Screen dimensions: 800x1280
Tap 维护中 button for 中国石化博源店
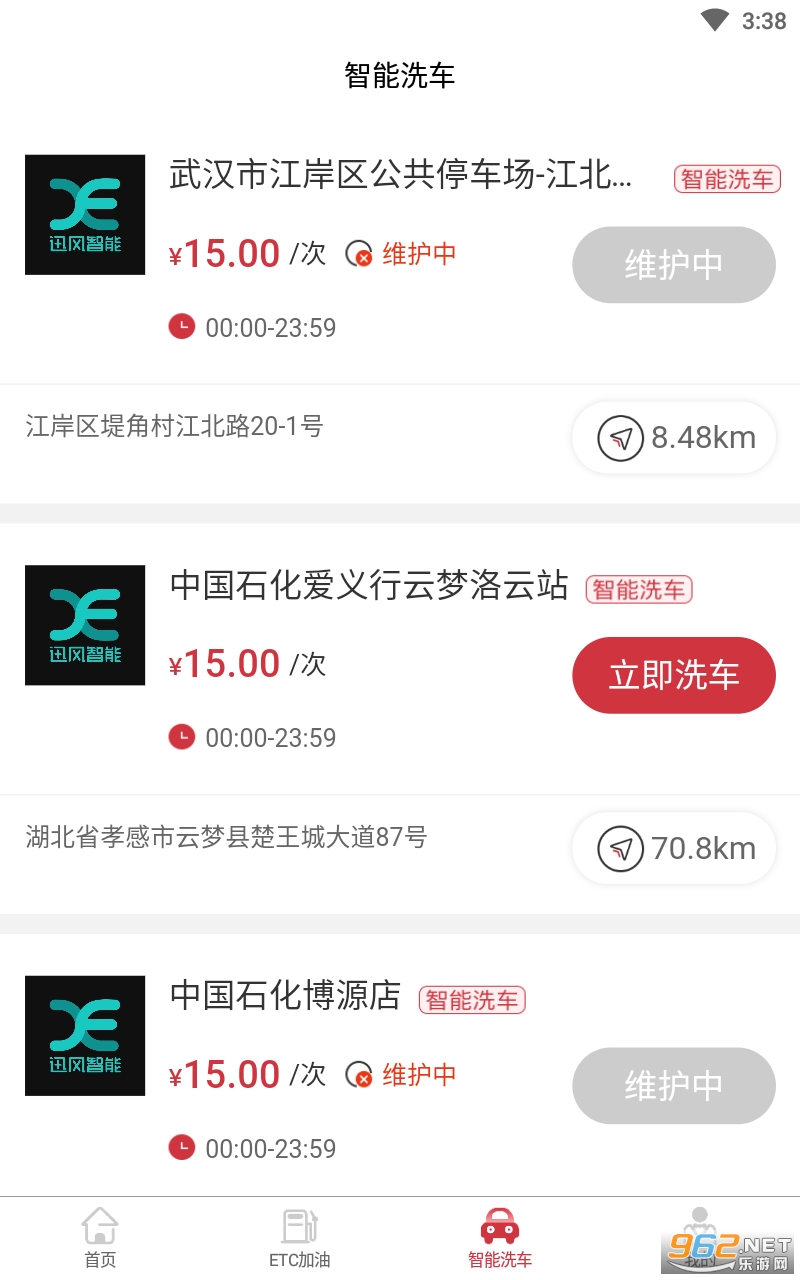673,1085
